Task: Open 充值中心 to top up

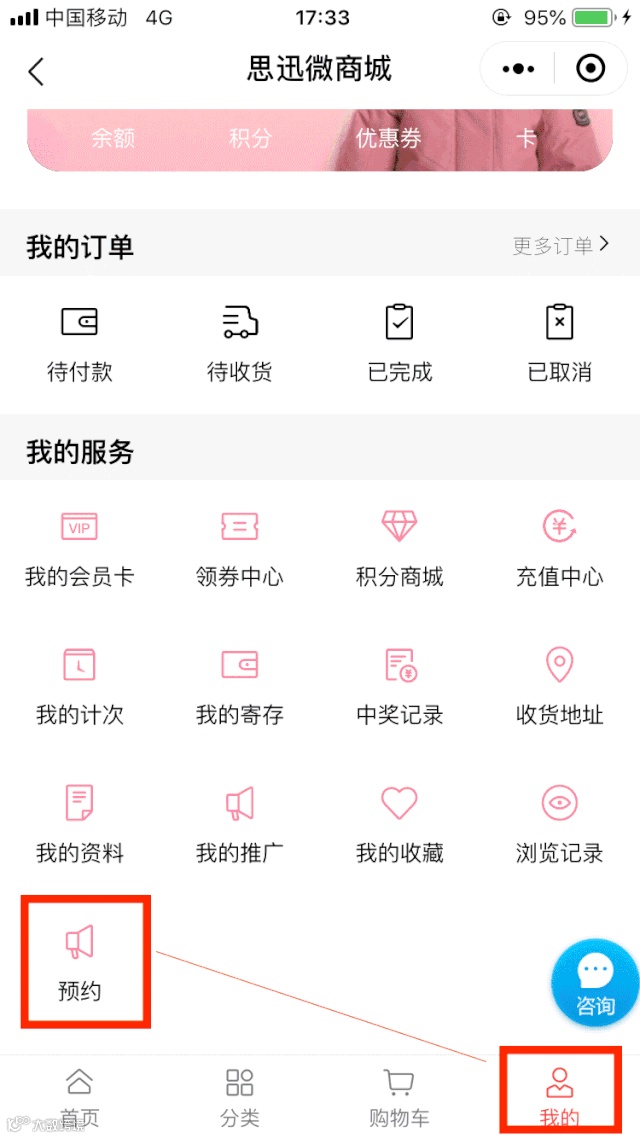Action: click(560, 548)
